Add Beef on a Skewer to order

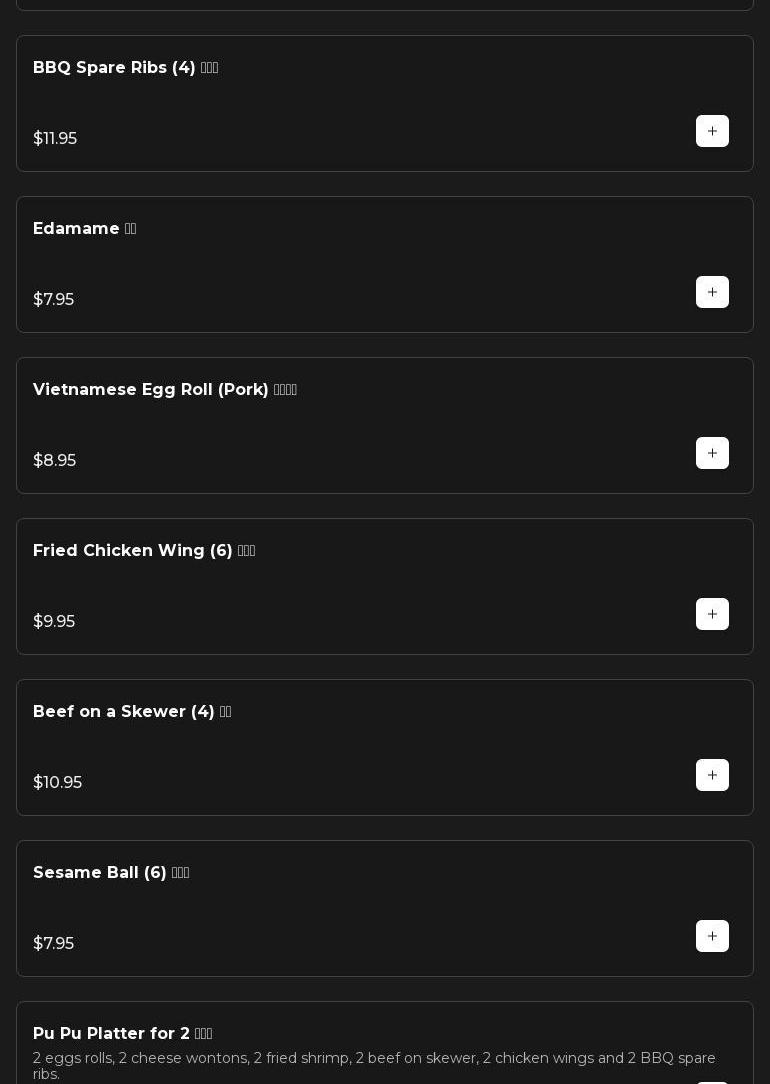tap(712, 775)
